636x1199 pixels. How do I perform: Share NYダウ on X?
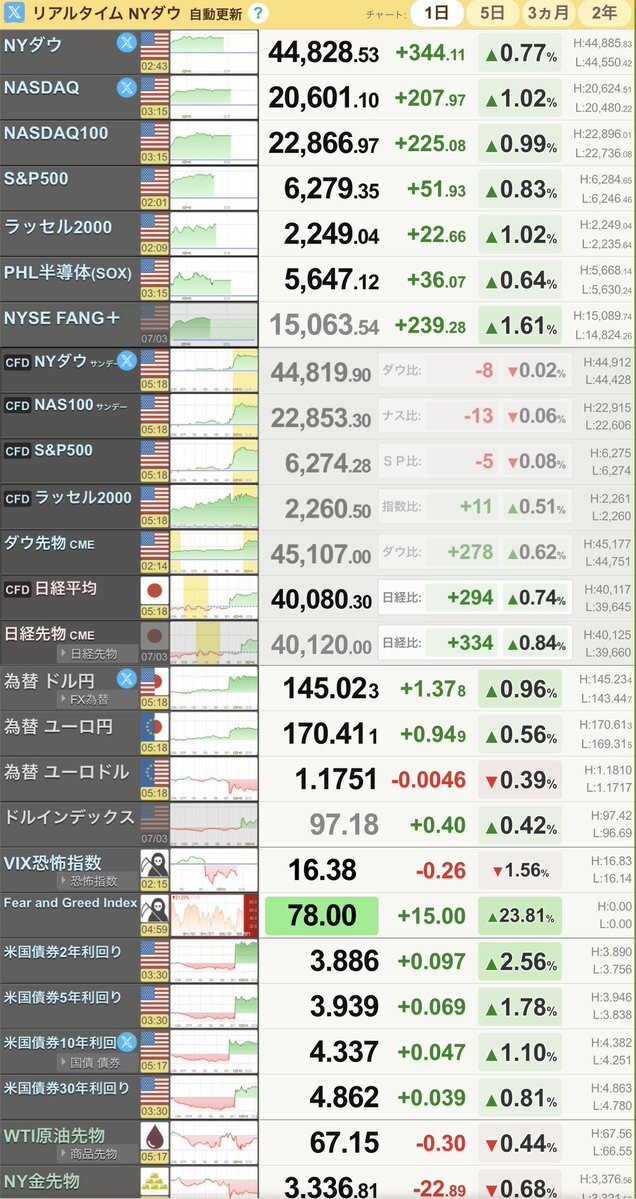pos(127,42)
